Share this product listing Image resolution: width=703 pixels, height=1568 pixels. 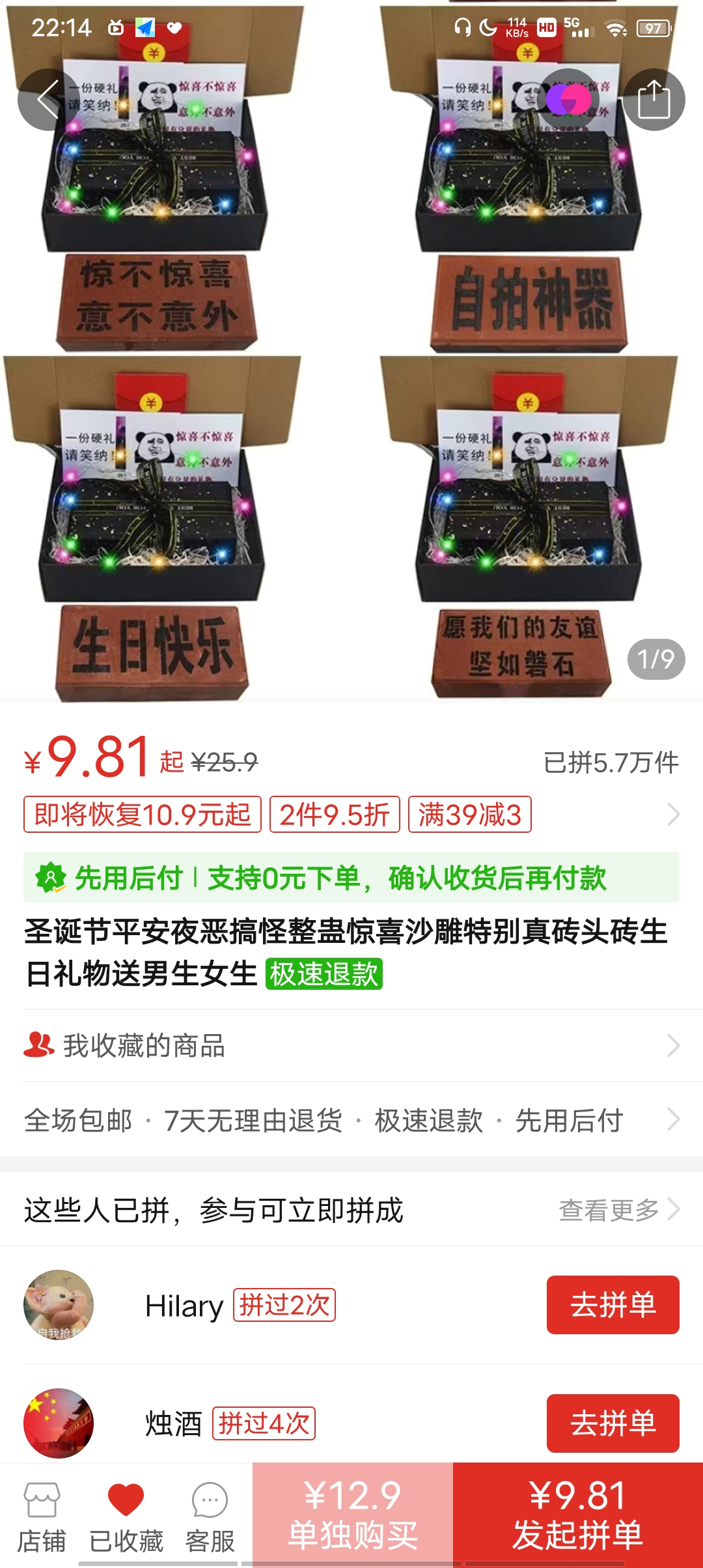click(x=654, y=100)
